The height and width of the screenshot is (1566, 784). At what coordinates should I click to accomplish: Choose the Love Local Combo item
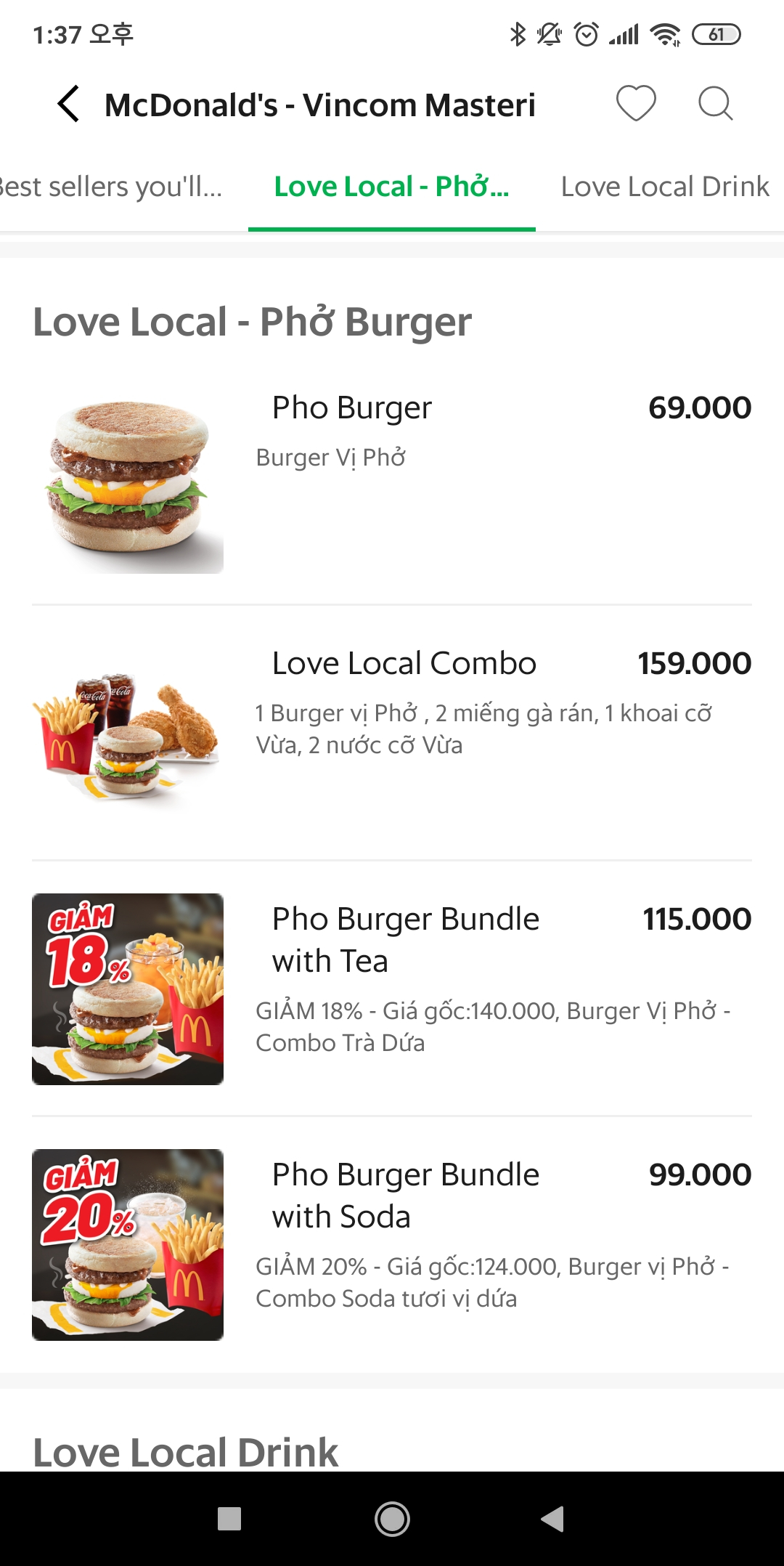click(392, 734)
